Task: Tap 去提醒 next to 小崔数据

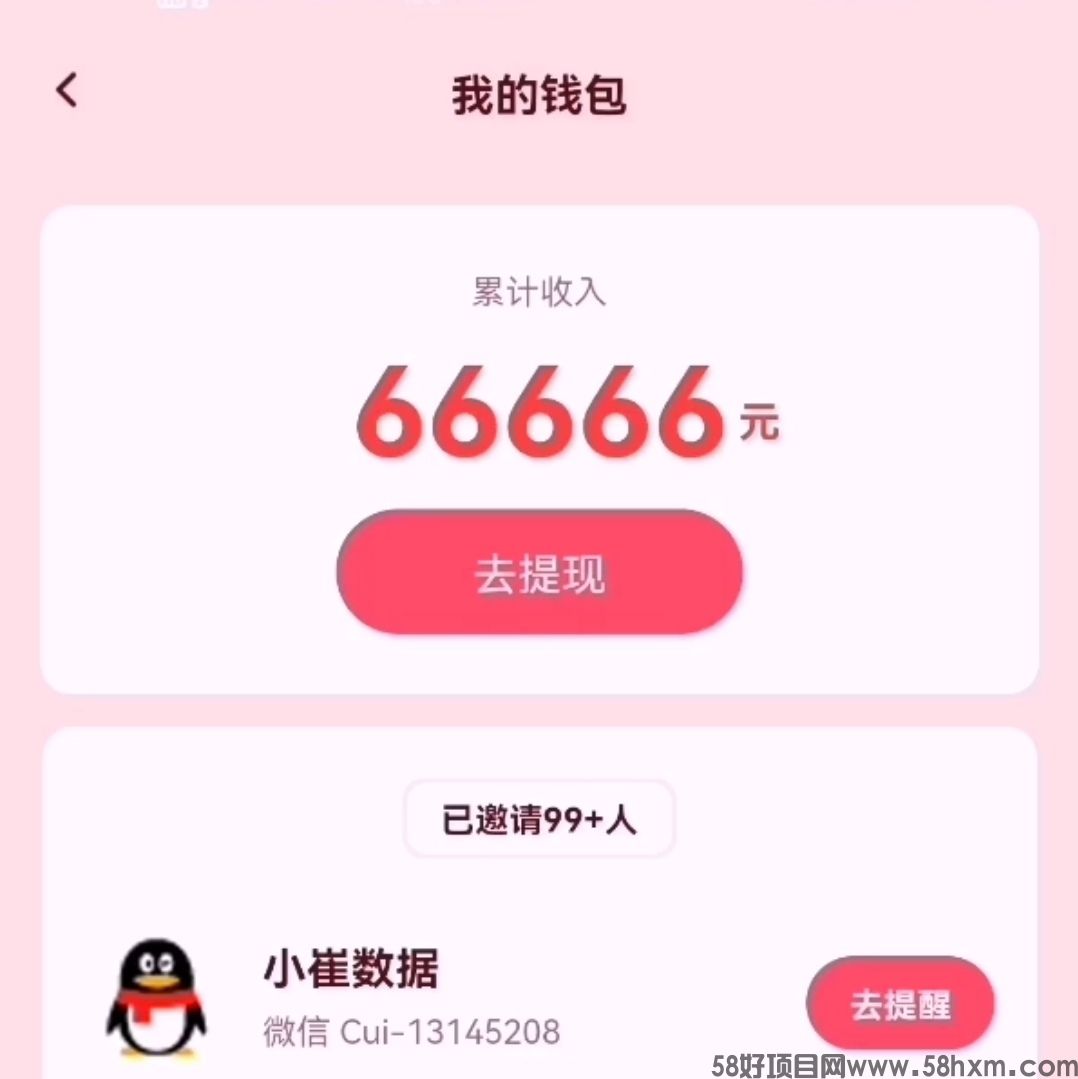Action: coord(900,1004)
